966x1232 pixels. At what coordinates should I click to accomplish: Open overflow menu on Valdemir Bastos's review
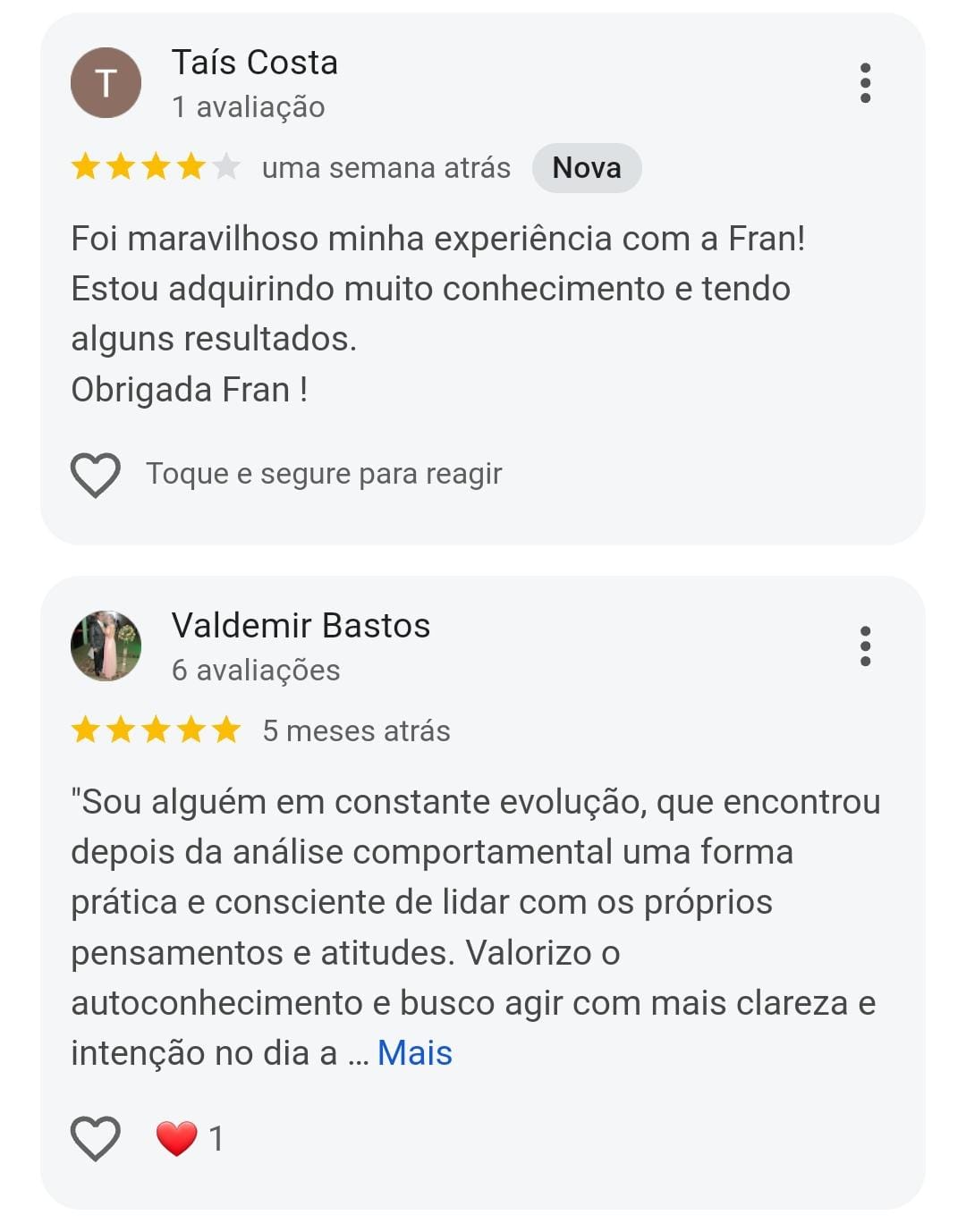tap(865, 646)
